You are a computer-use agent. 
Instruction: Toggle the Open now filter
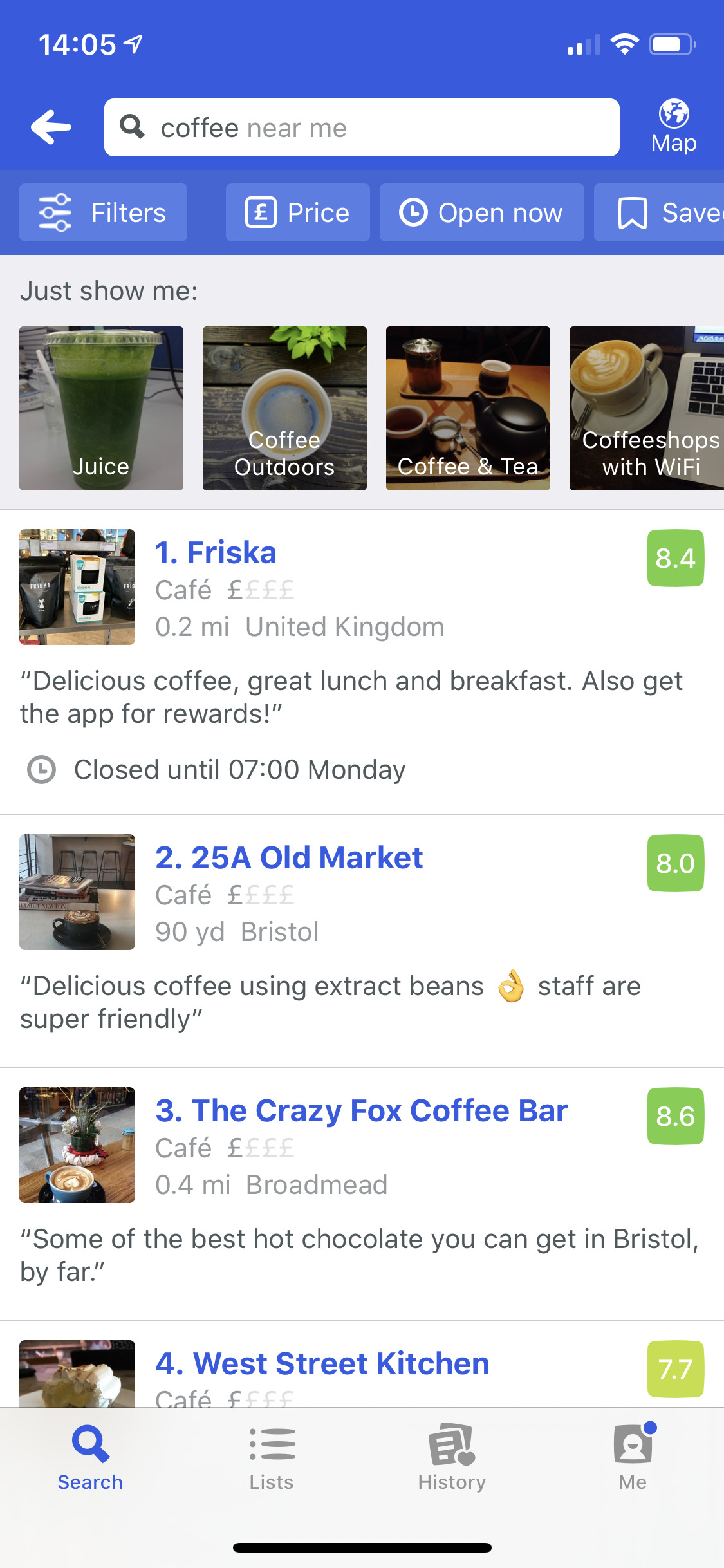(481, 212)
